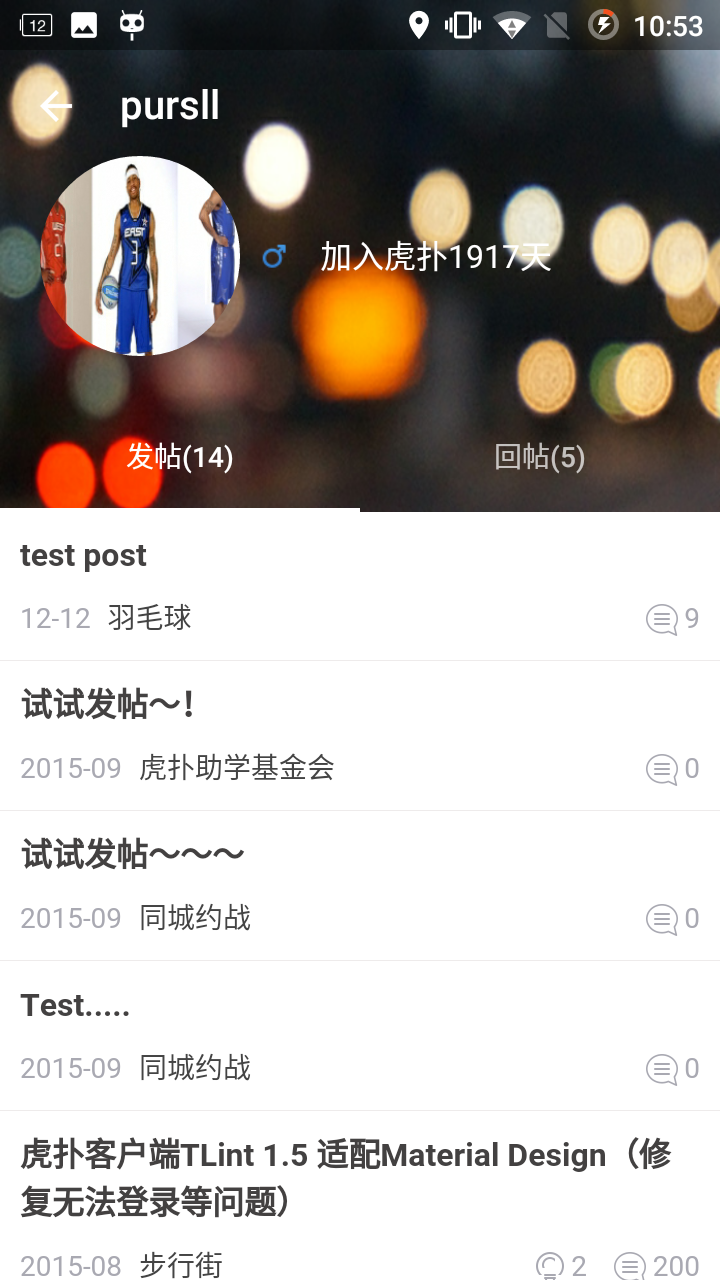
Task: Tap the comment count icon on test post
Action: click(662, 618)
